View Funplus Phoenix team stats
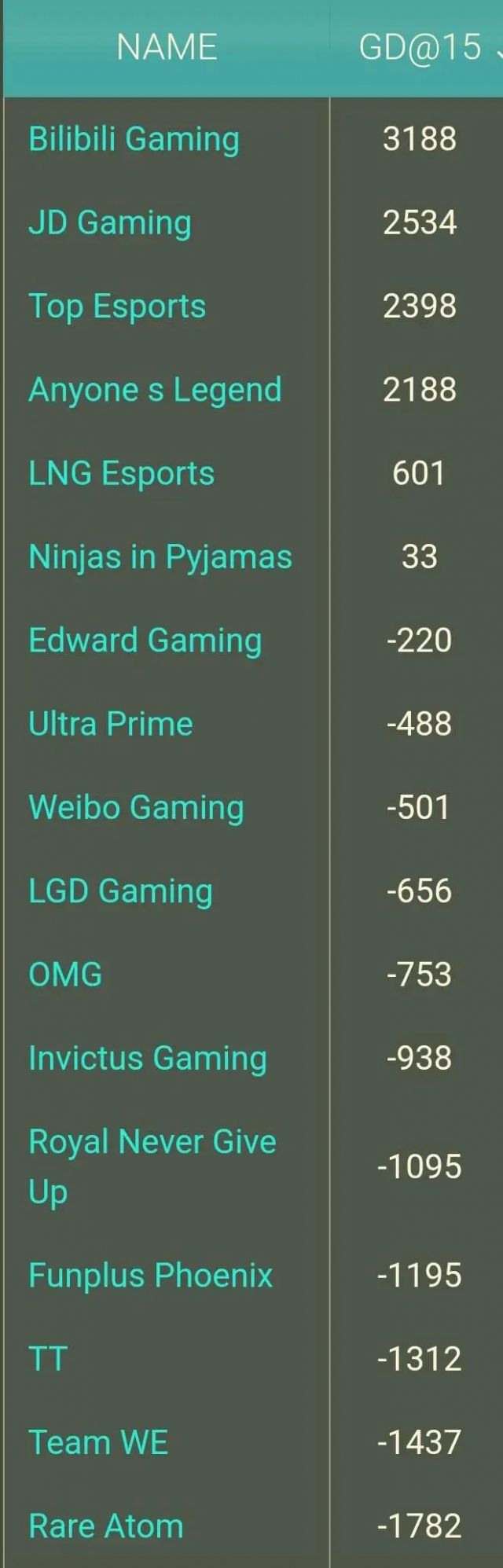 click(150, 1275)
